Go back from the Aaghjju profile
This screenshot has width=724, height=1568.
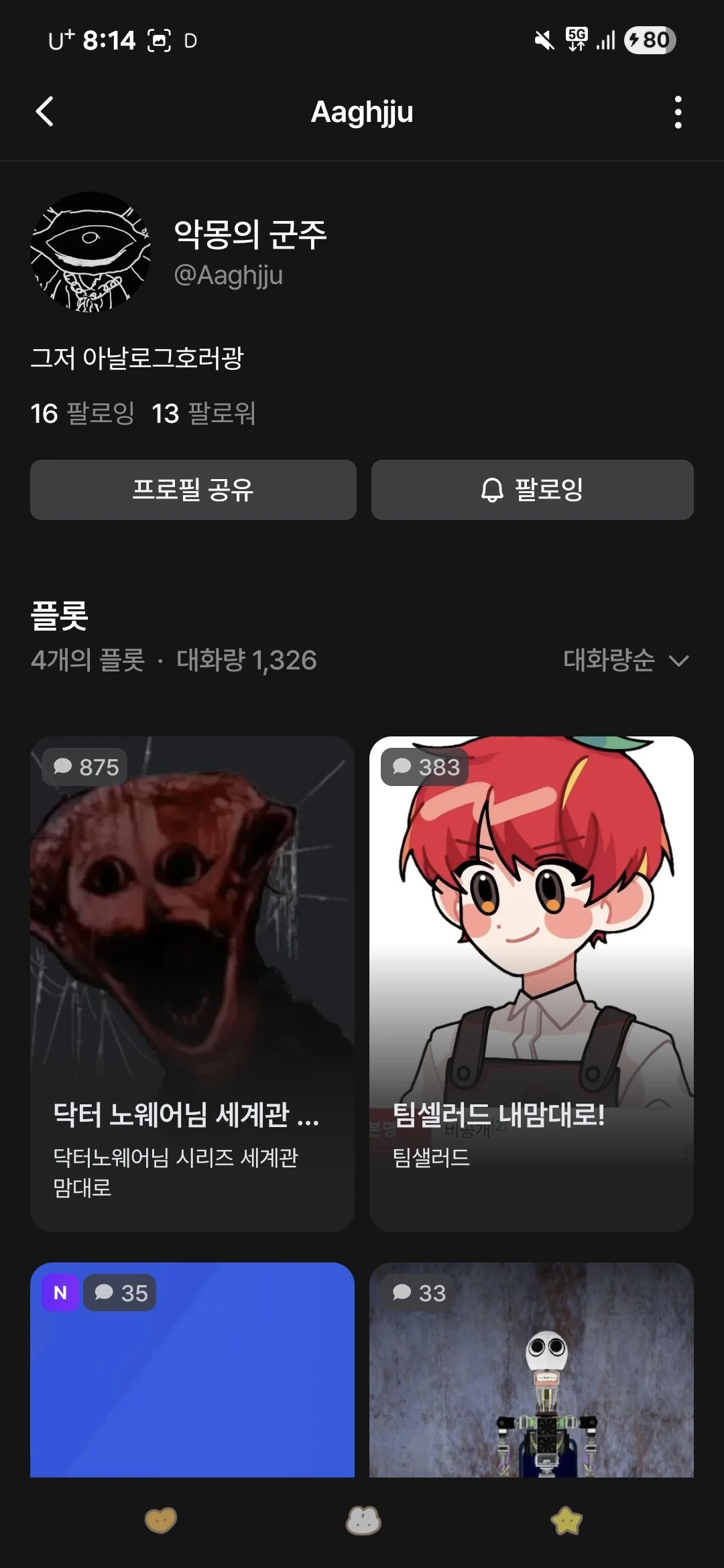[45, 112]
